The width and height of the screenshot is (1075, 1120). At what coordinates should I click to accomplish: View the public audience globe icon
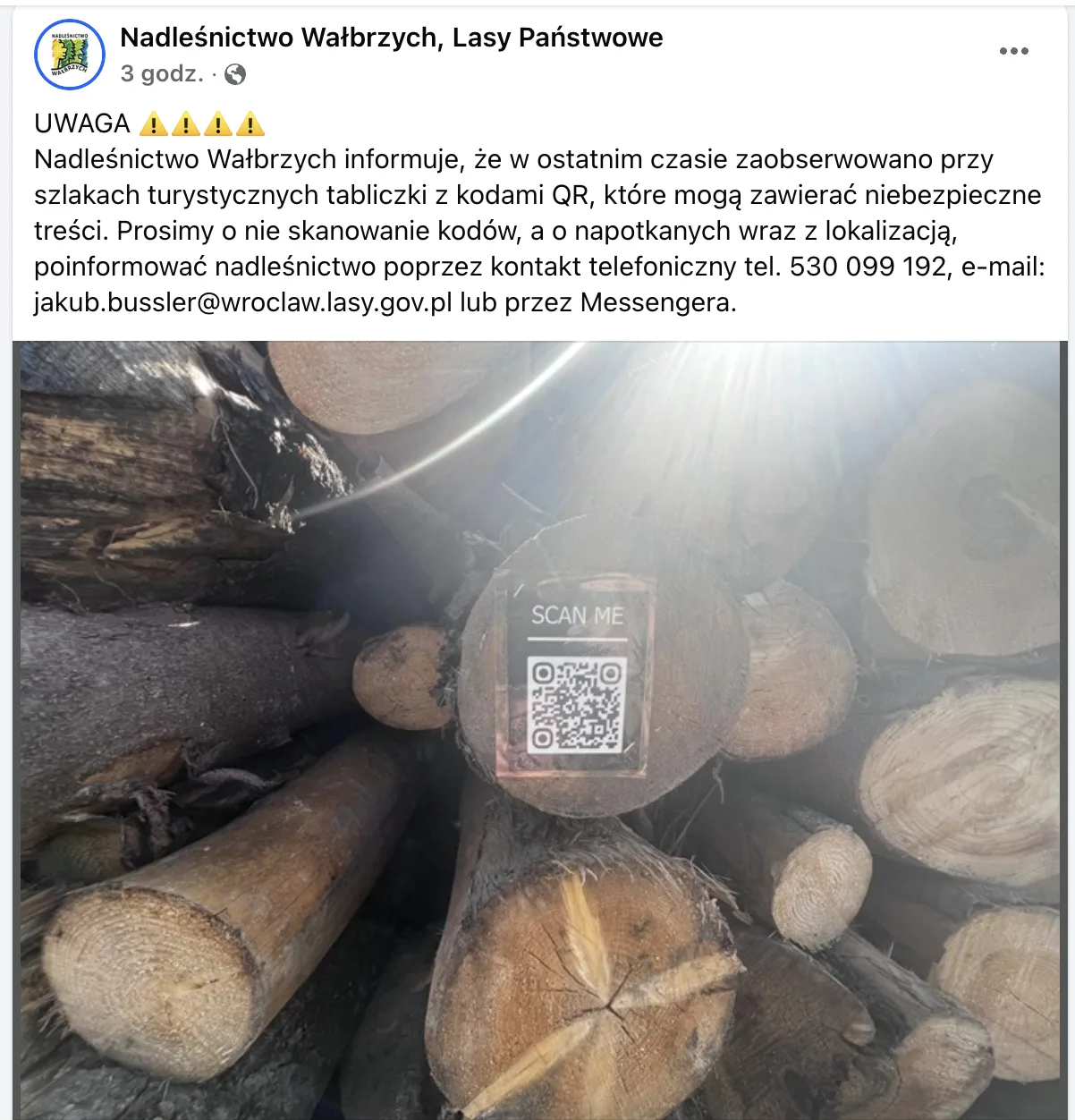235,74
